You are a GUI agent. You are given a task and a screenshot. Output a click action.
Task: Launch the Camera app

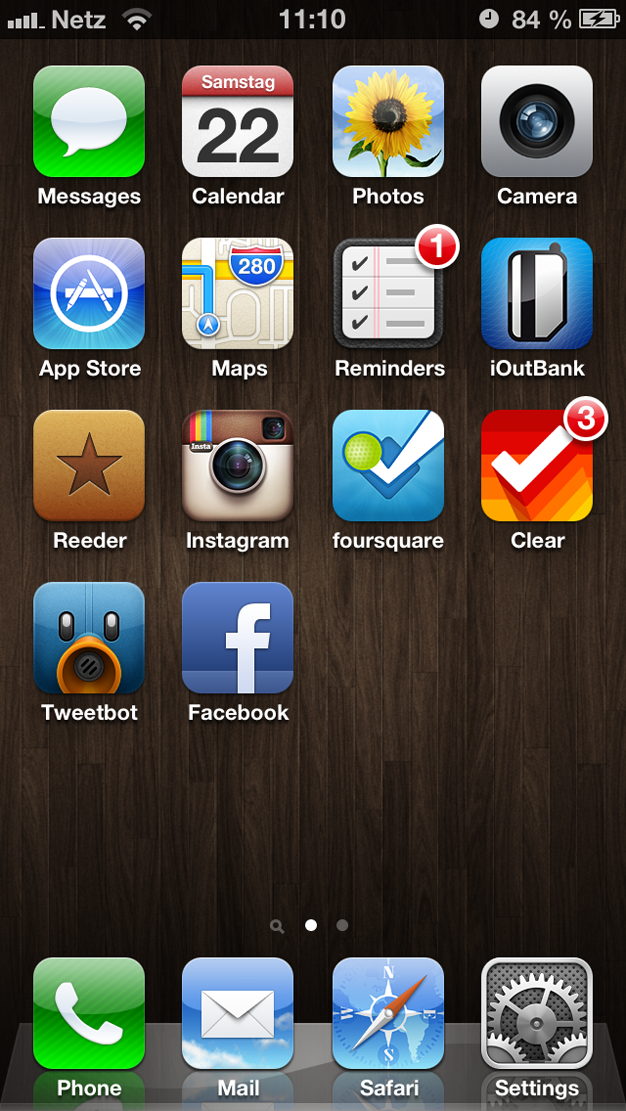click(537, 122)
